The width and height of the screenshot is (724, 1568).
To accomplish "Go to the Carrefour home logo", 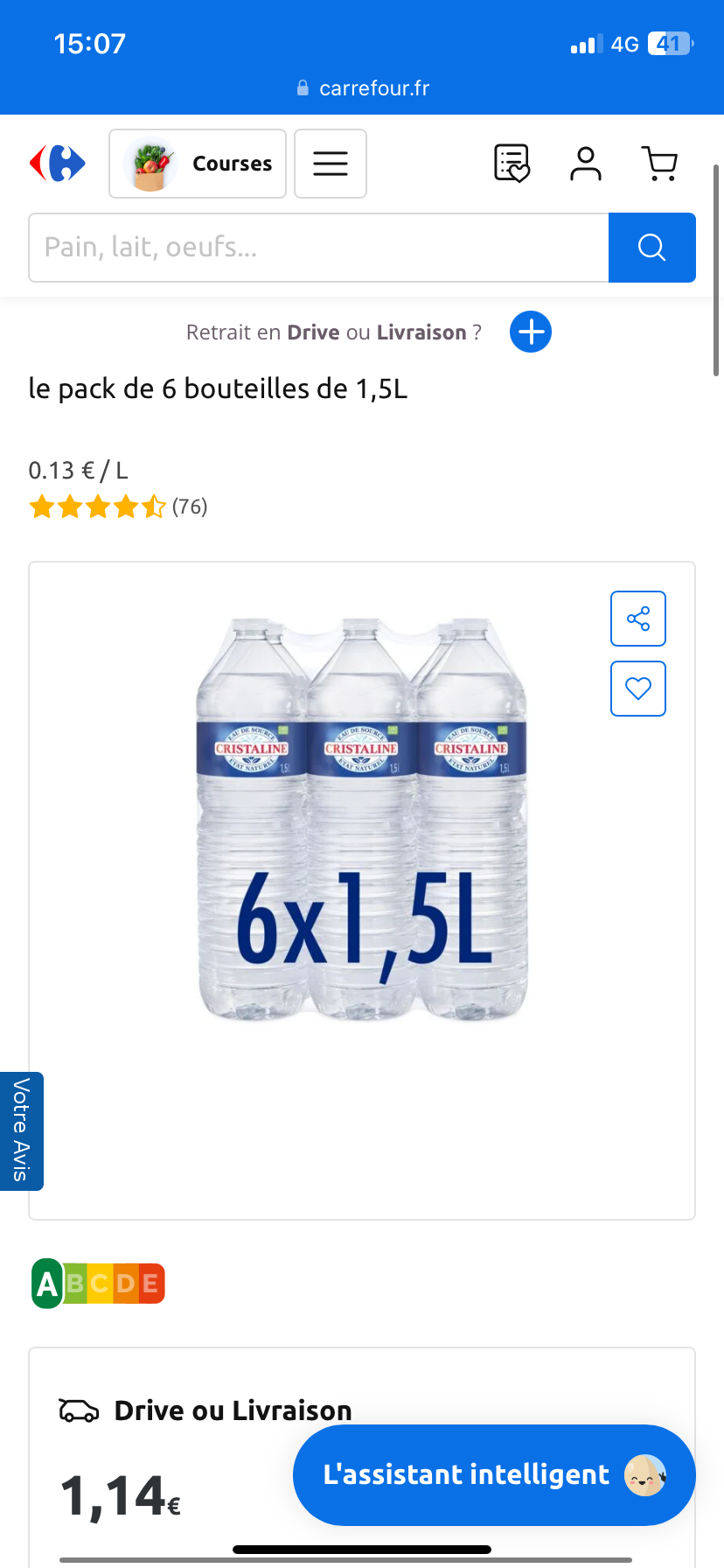I will tap(58, 164).
